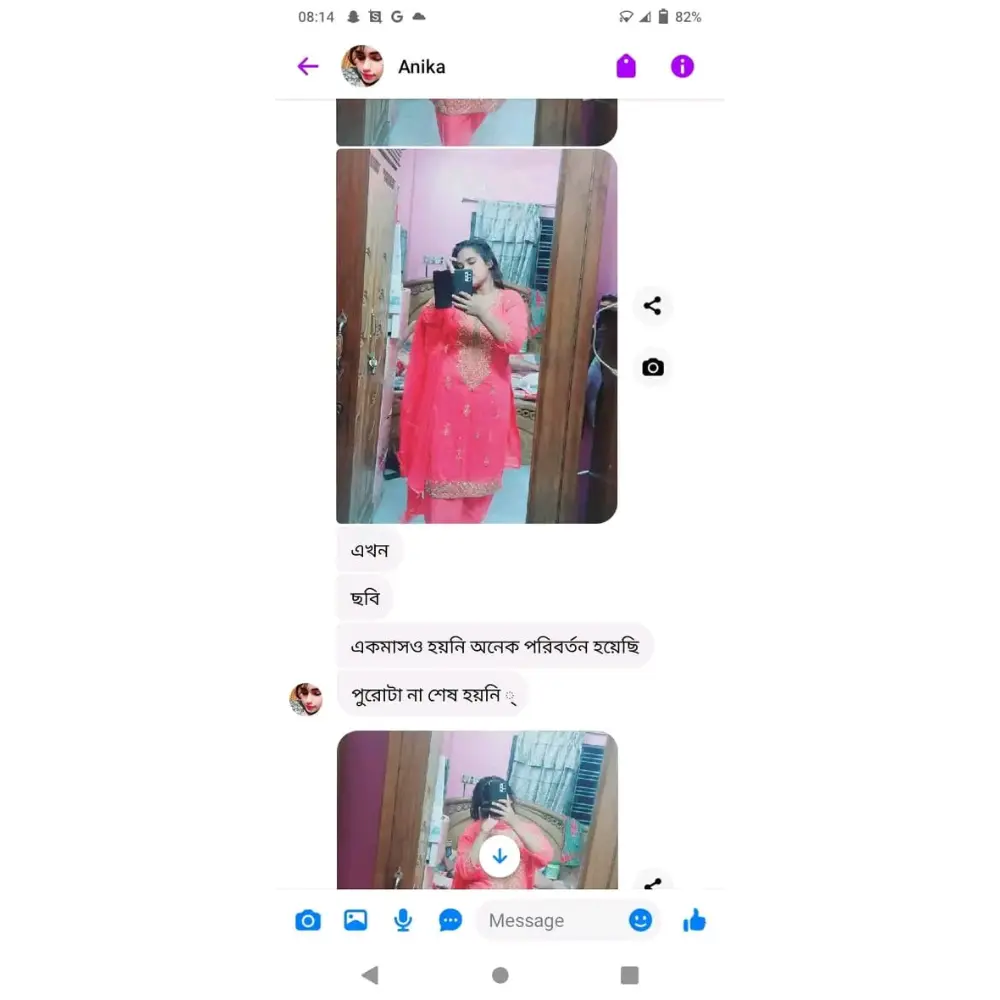Open the emoji picker
Screen dimensions: 1000x1000
(x=640, y=920)
